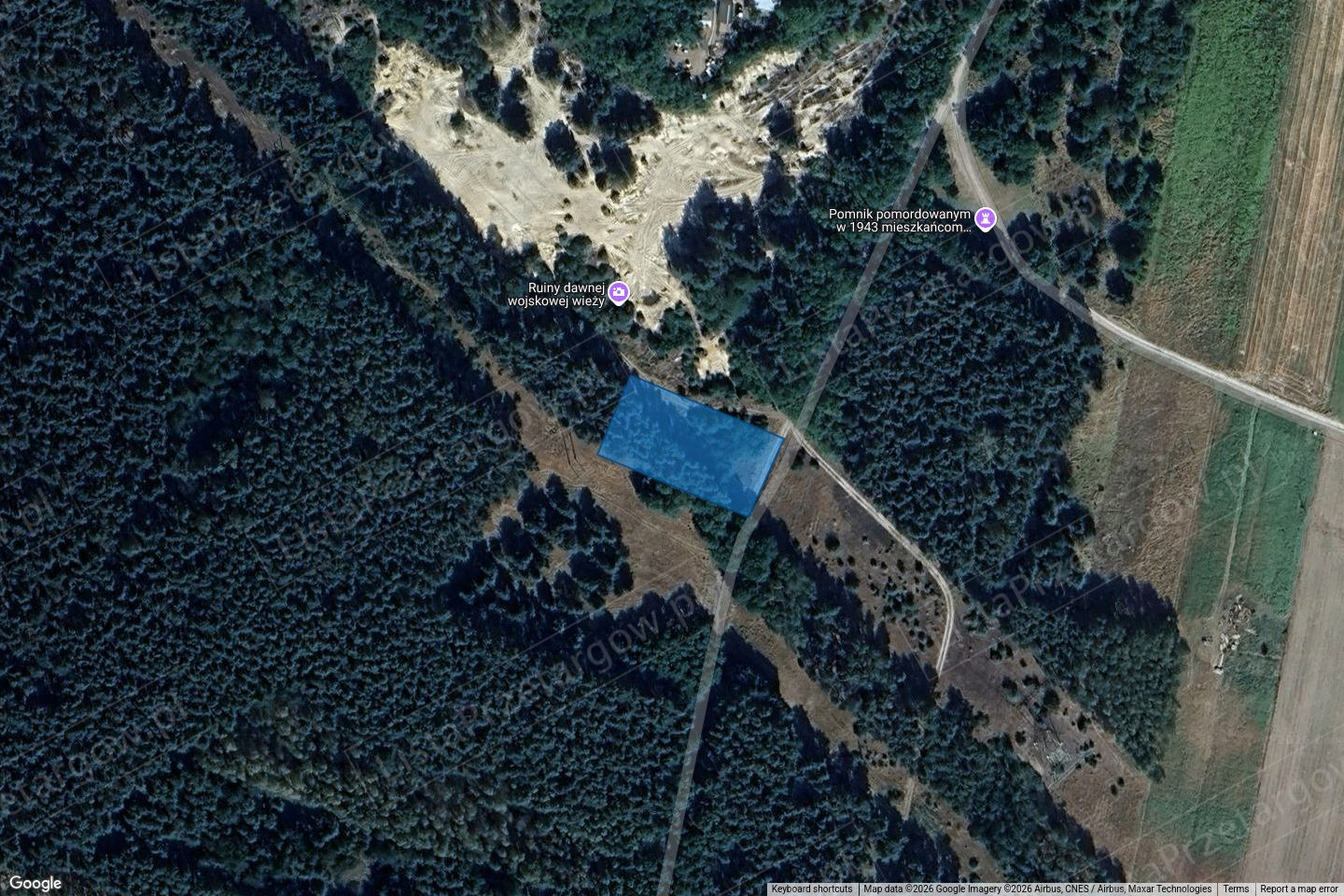Open Keyboard shortcuts

[811, 889]
